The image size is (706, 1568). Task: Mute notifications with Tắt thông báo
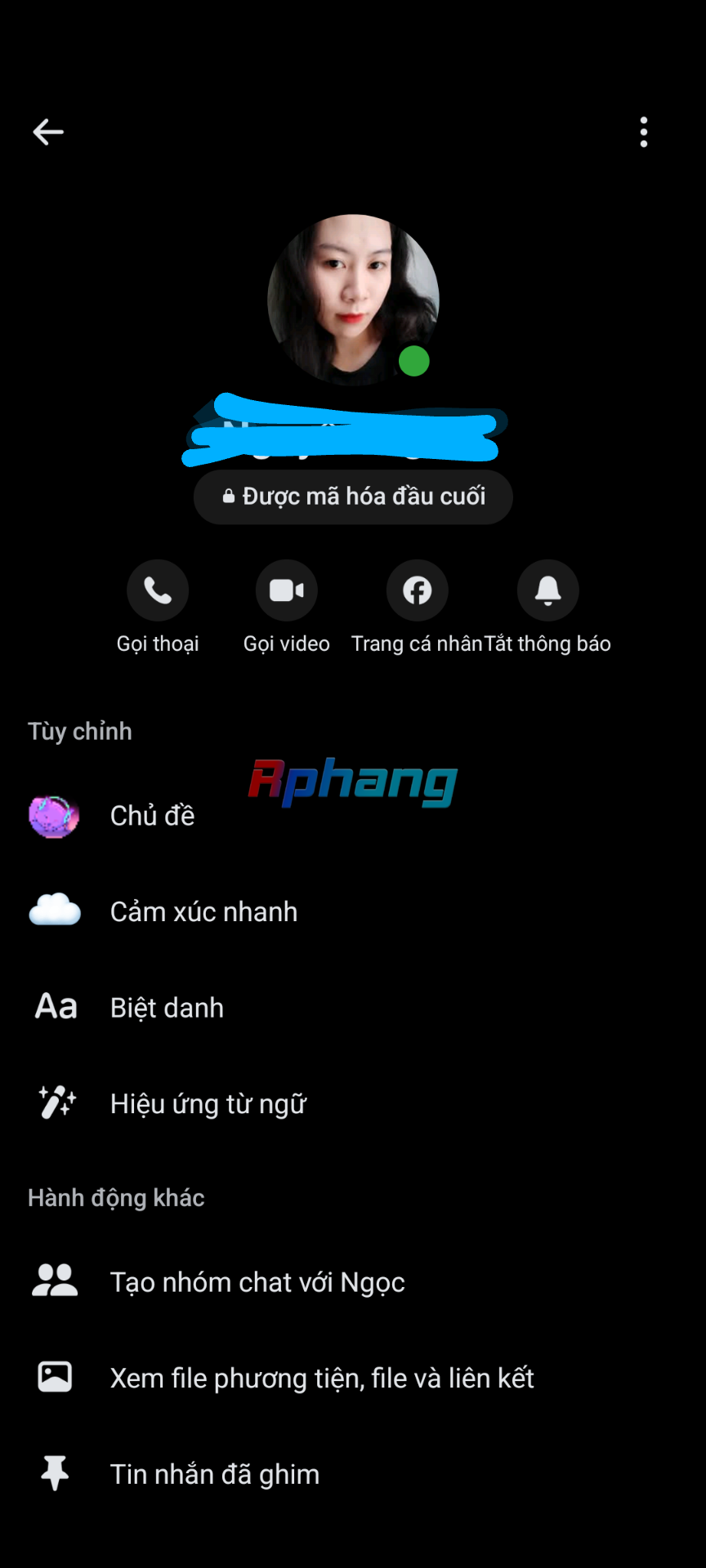547,590
